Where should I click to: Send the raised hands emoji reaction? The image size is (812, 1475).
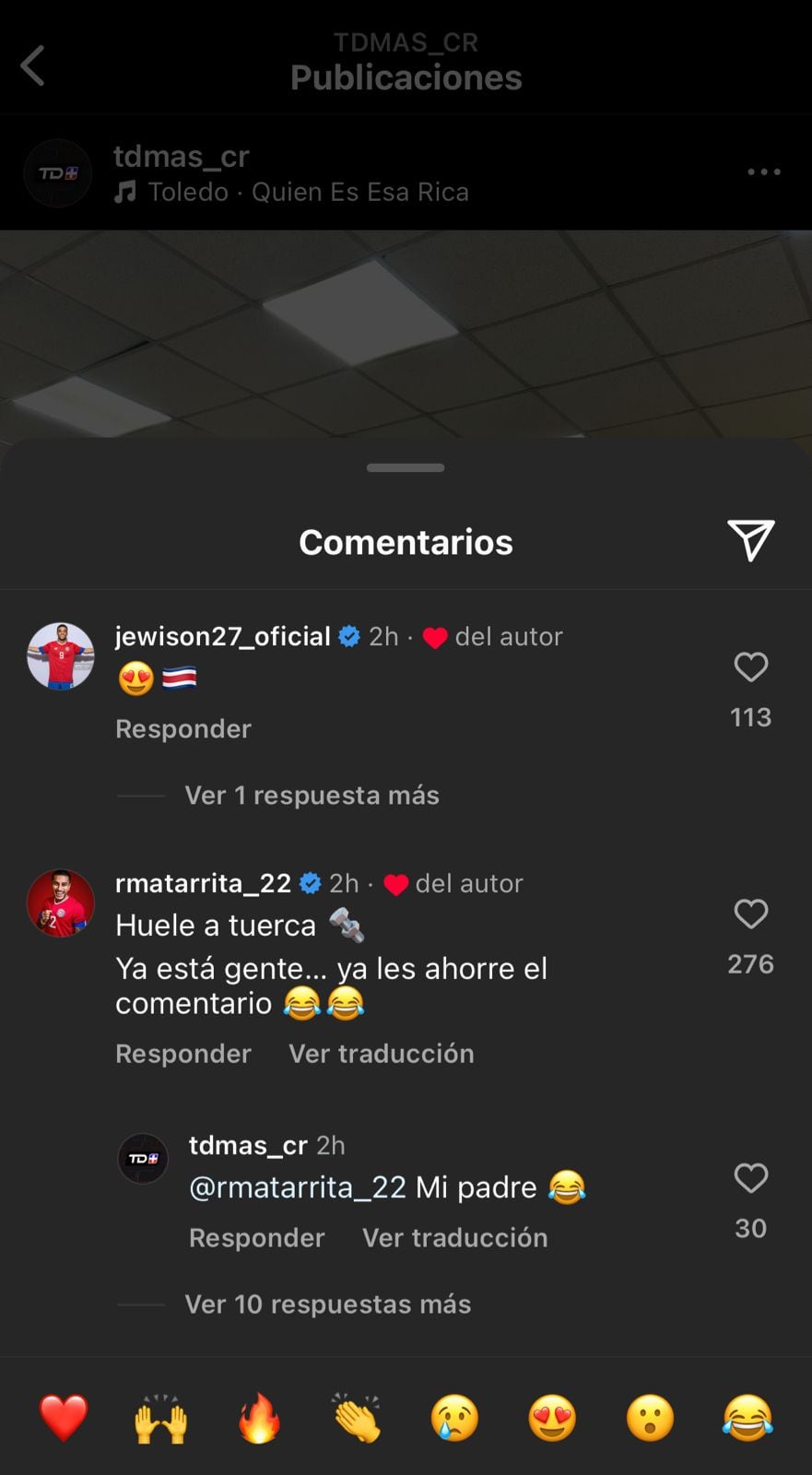pyautogui.click(x=161, y=1418)
